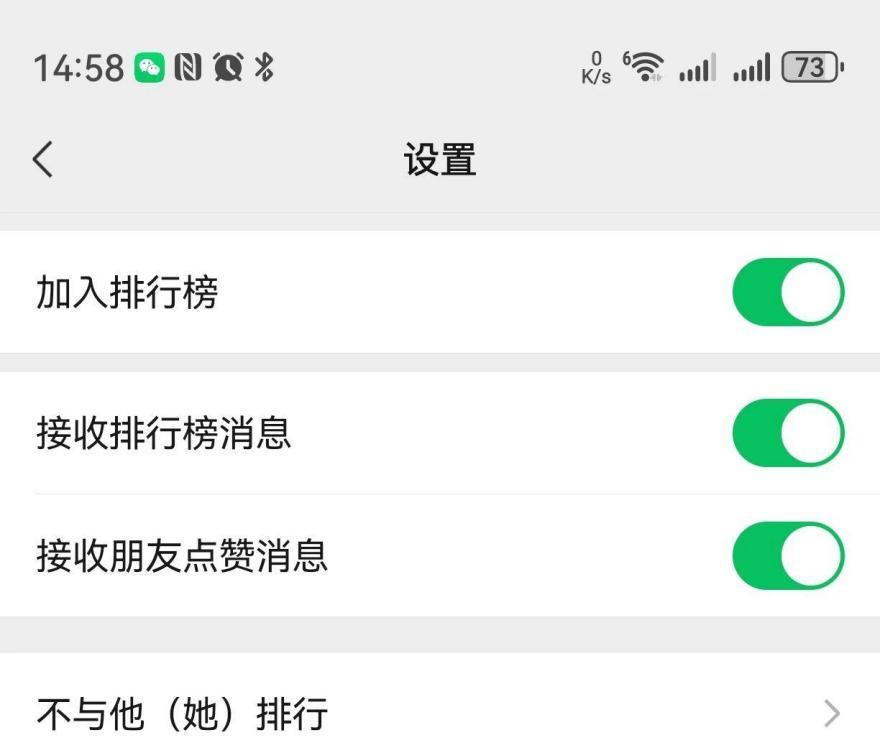Toggle the 接收朋友点赞消息 switch off

[787, 555]
